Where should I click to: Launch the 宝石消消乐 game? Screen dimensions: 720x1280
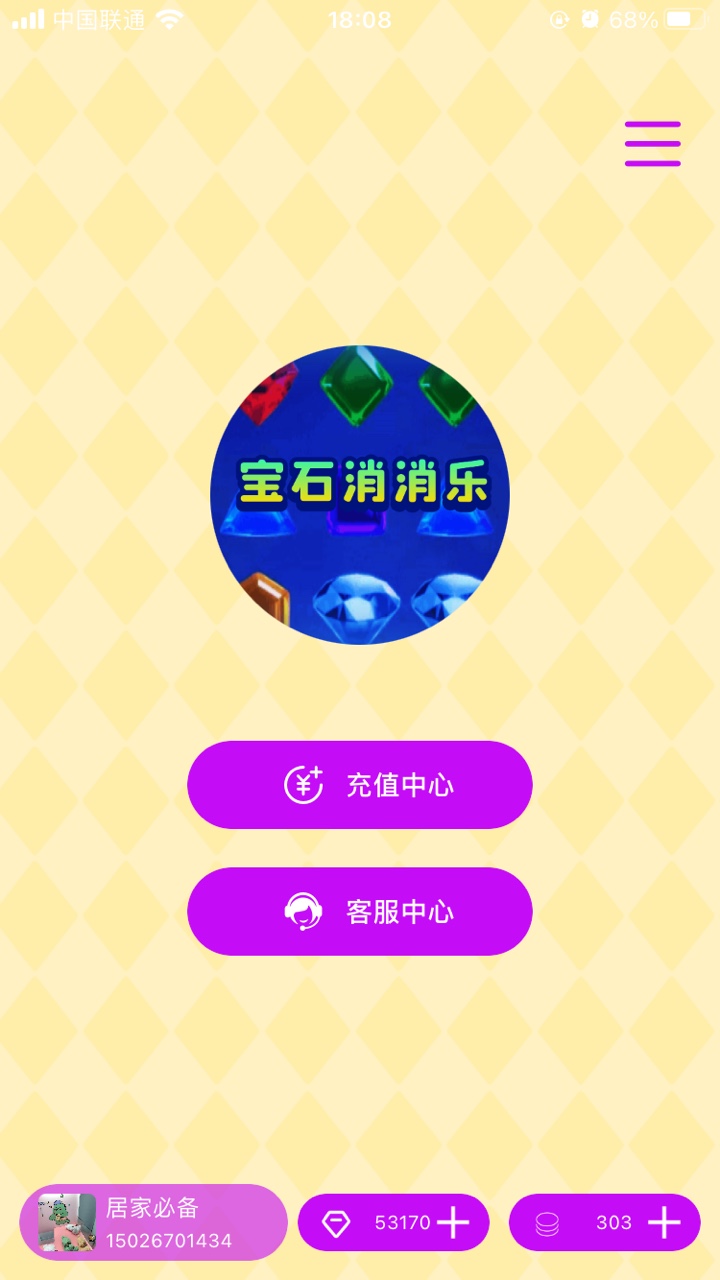click(x=360, y=495)
